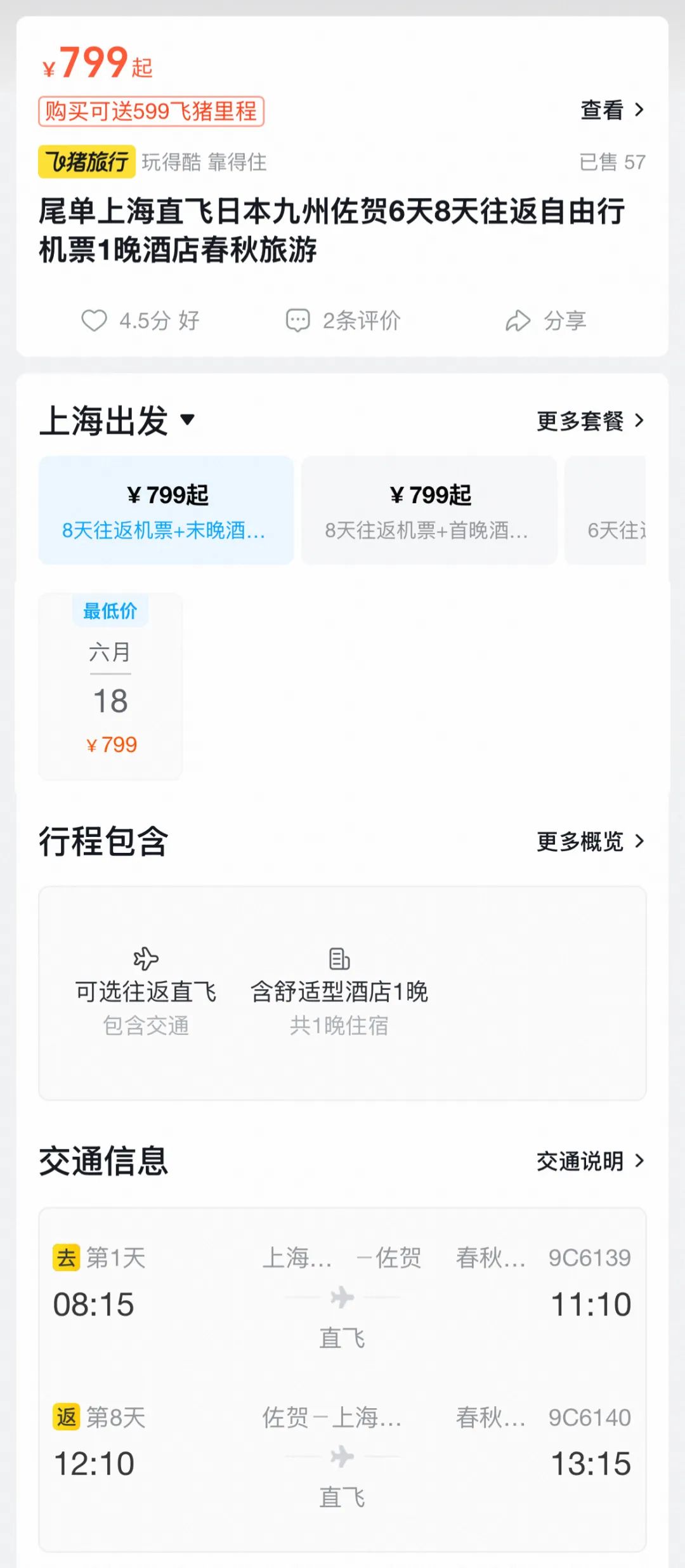
Task: Click the 购买可送599飞猪里程 promo banner
Action: tap(152, 111)
